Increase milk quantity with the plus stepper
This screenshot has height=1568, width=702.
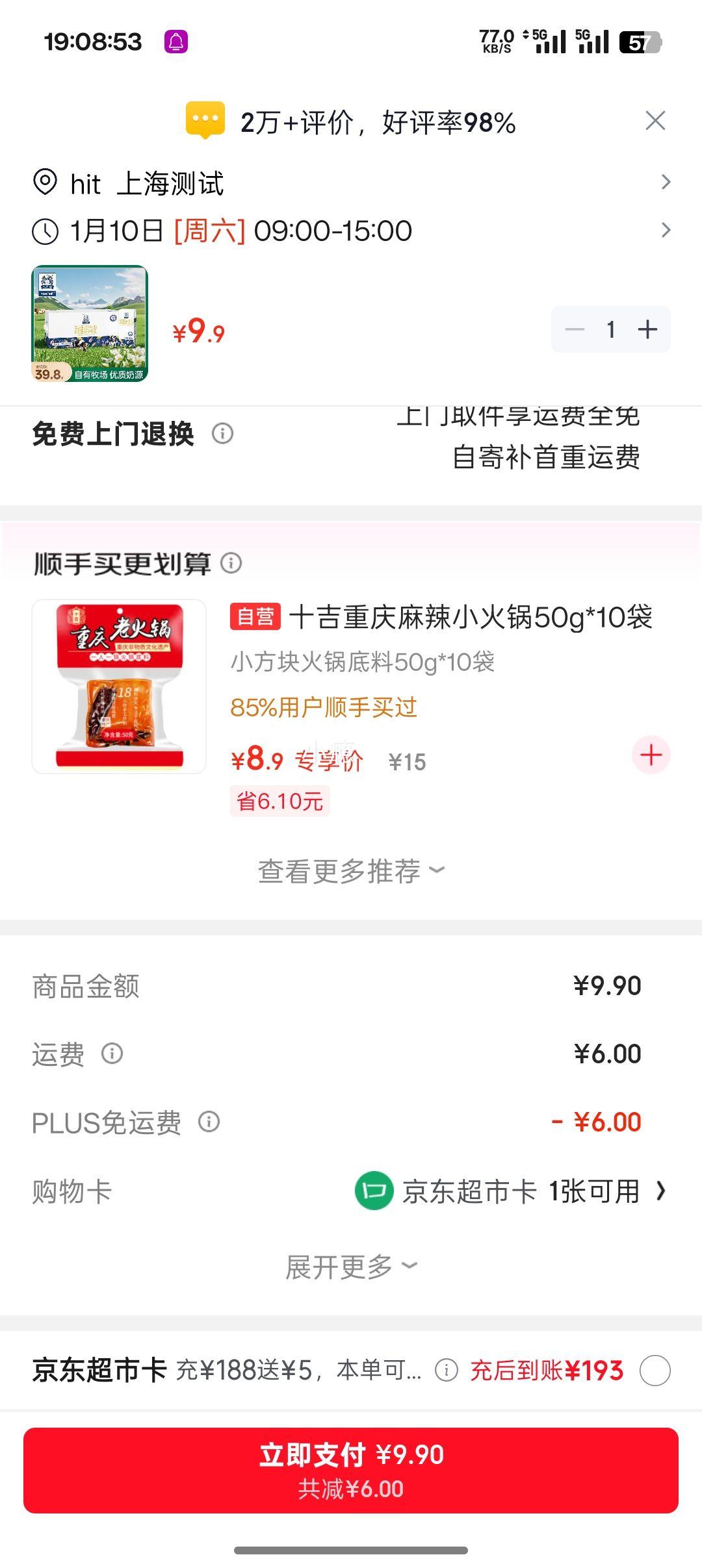647,329
